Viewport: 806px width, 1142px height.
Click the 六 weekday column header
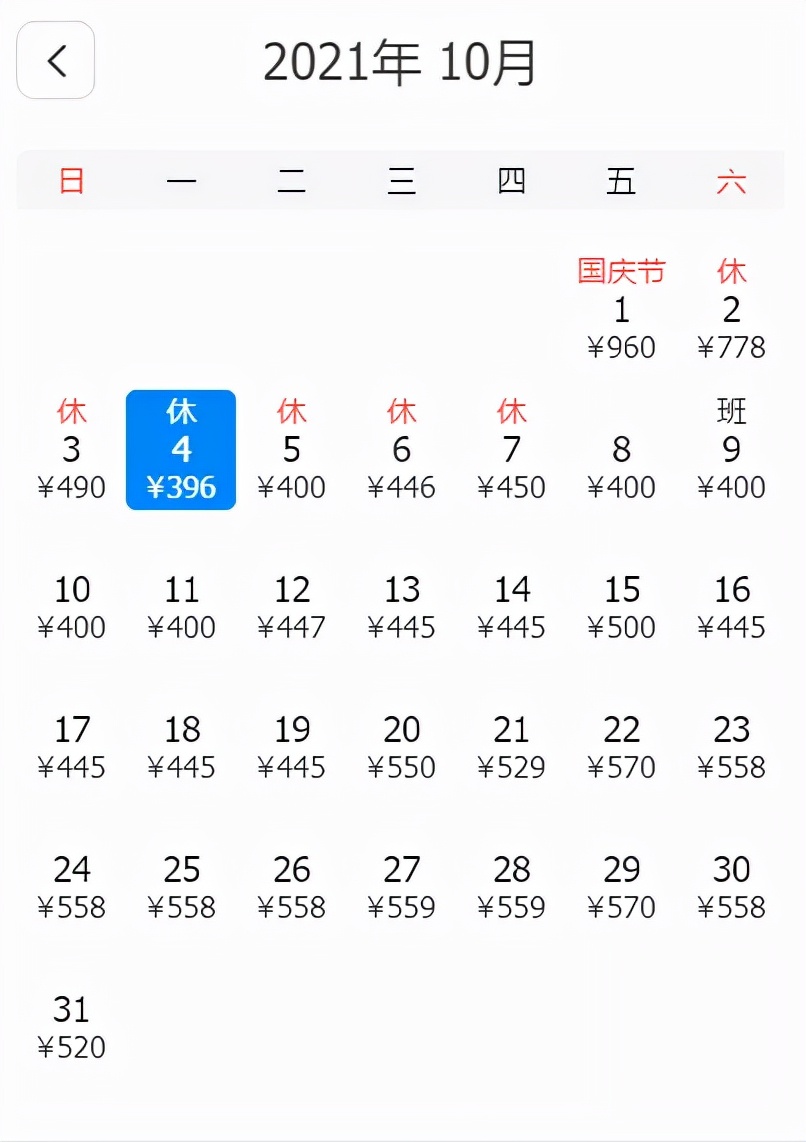[x=731, y=182]
